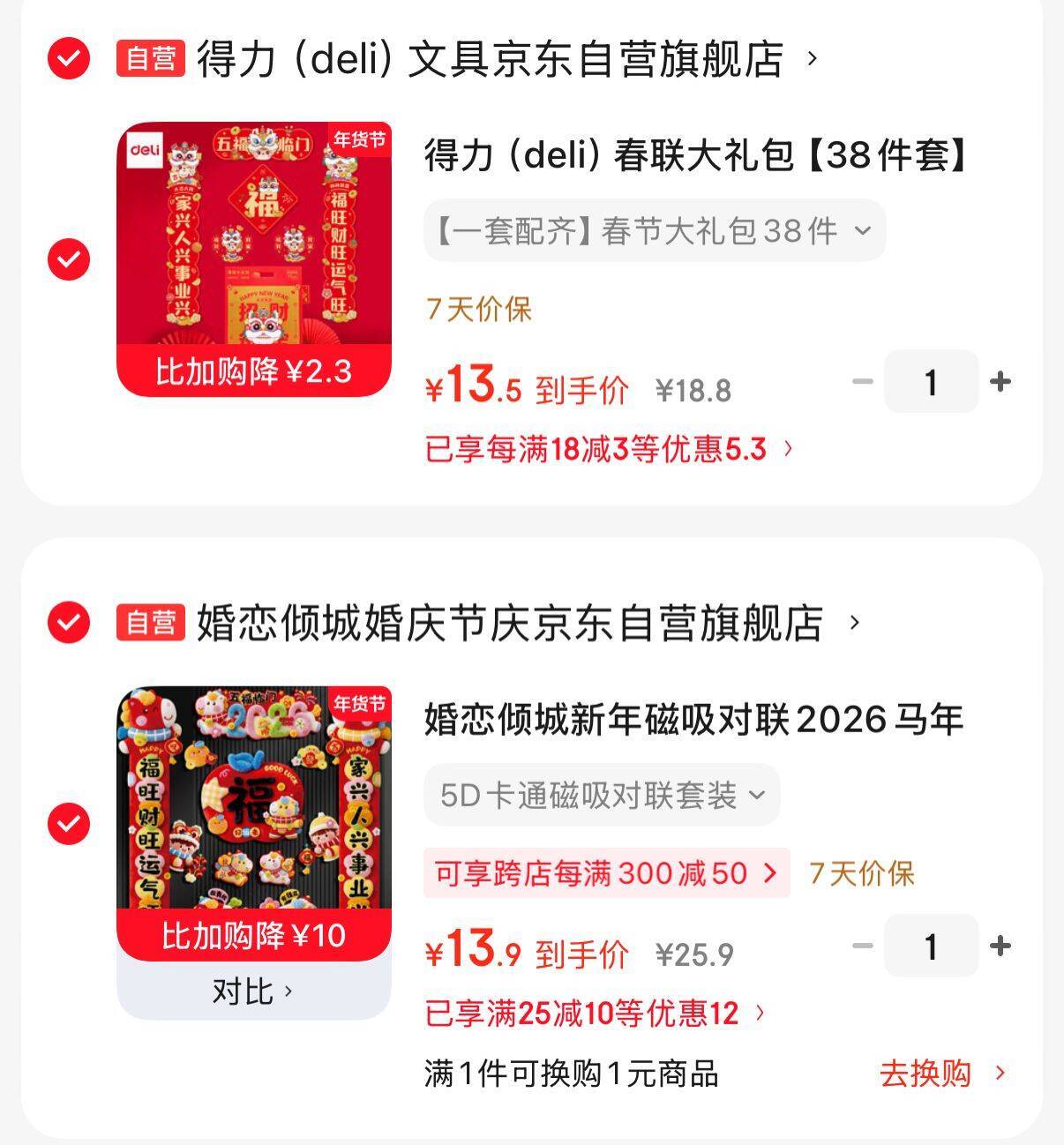Screen dimensions: 1064x1145
Task: Deselect the 得力春联大礼包 item checkbox
Action: [69, 259]
